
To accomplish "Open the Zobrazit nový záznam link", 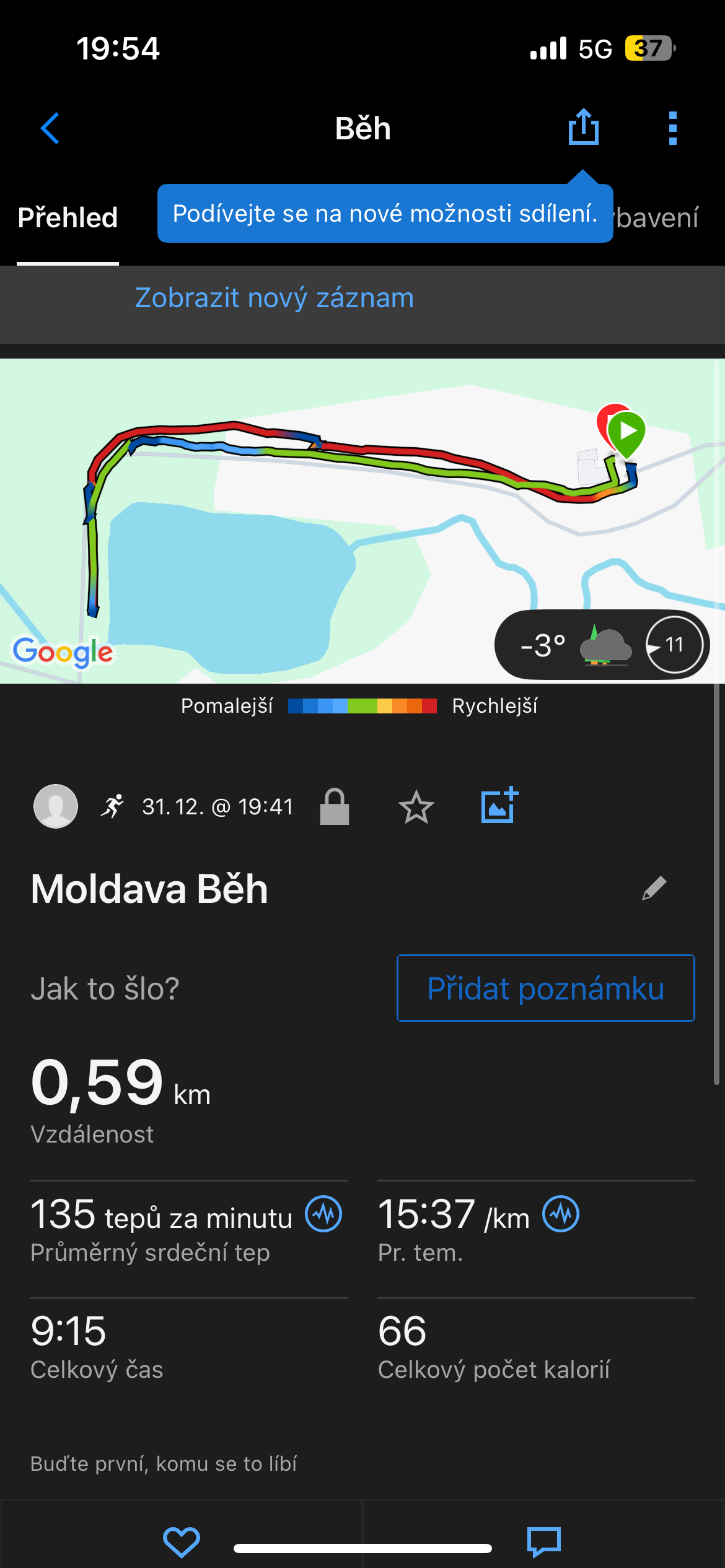I will click(x=274, y=298).
